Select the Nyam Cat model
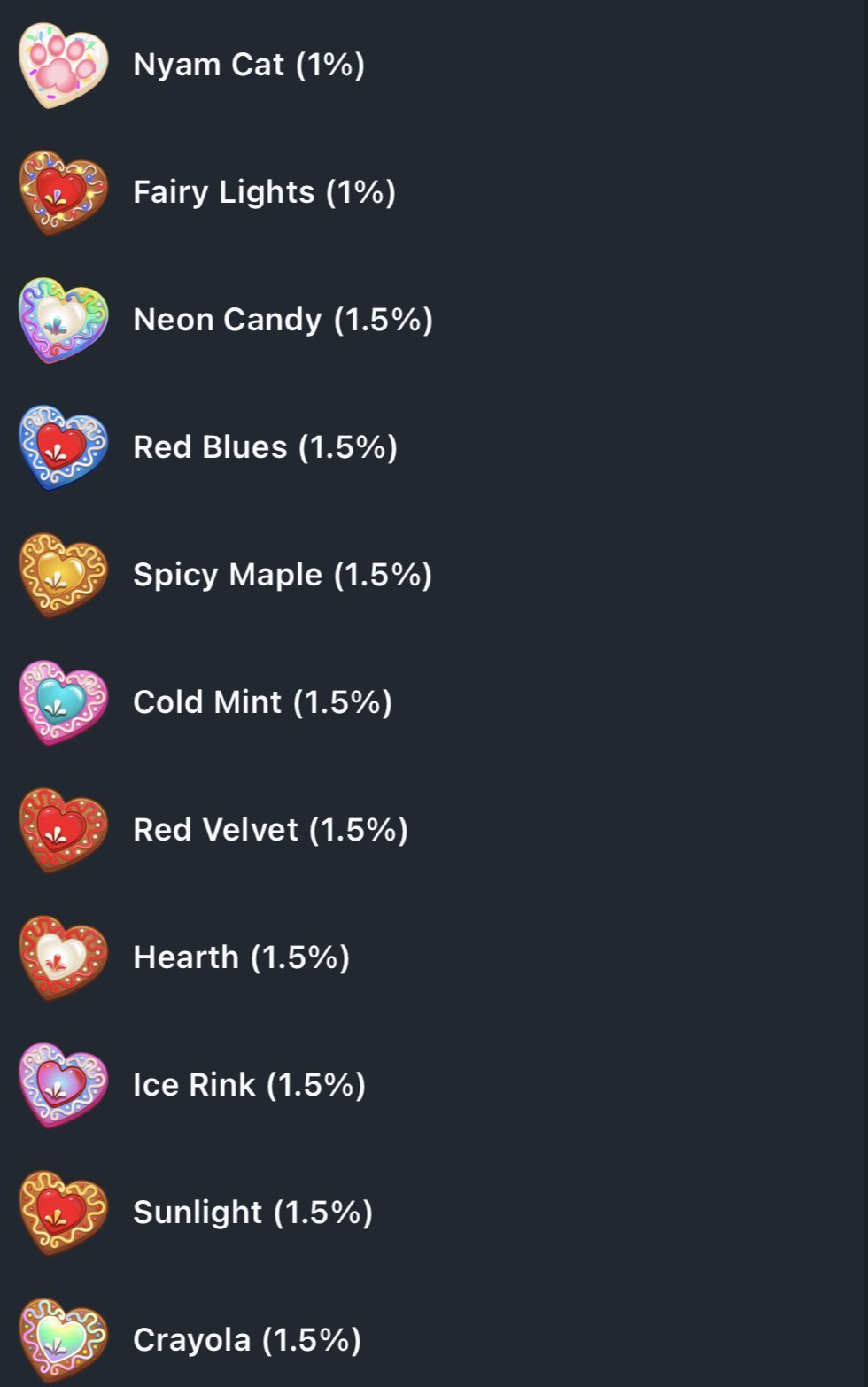The width and height of the screenshot is (868, 1387). [x=248, y=65]
